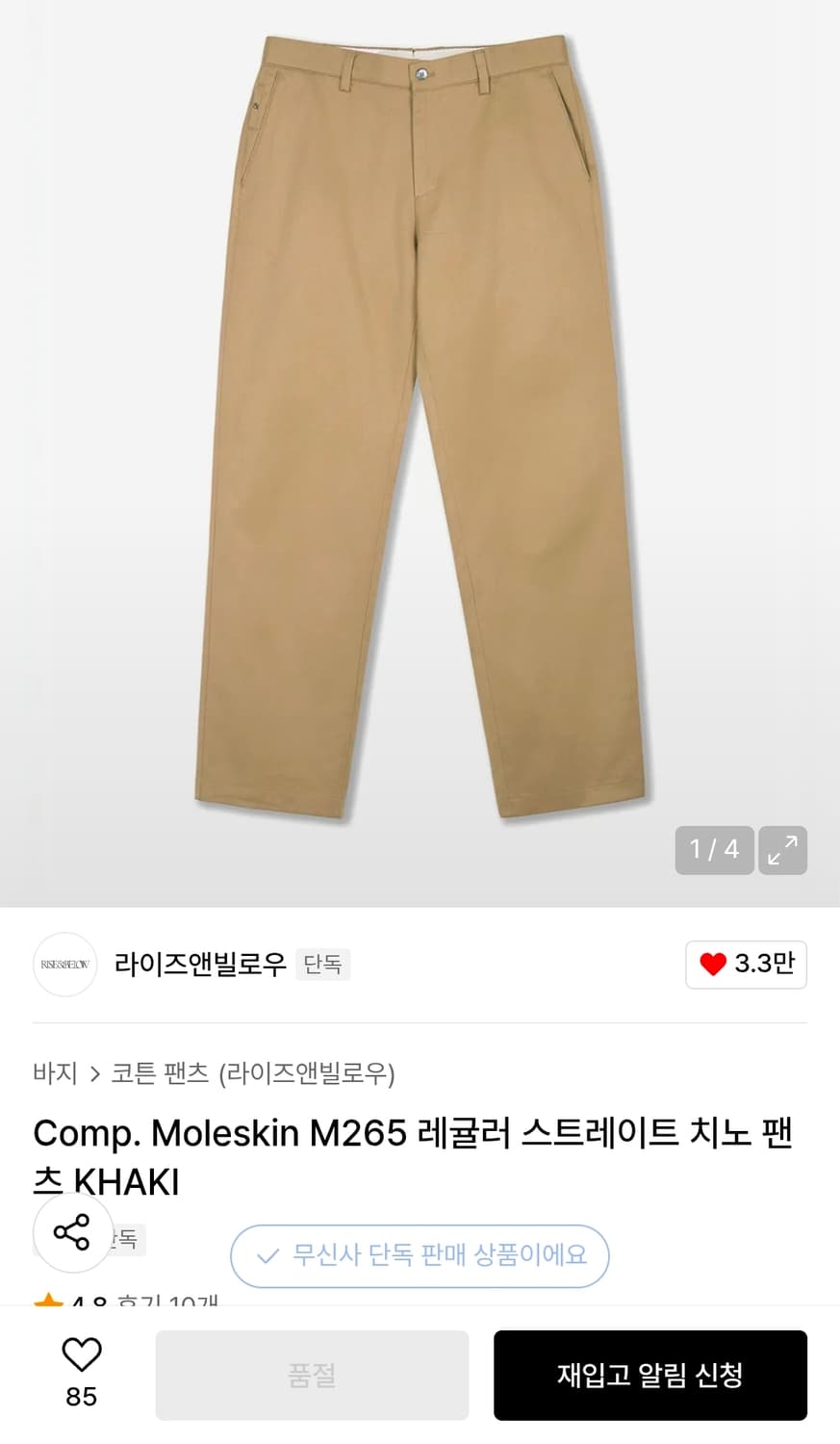Click the 1/4 image counter
This screenshot has width=840, height=1444.
714,850
